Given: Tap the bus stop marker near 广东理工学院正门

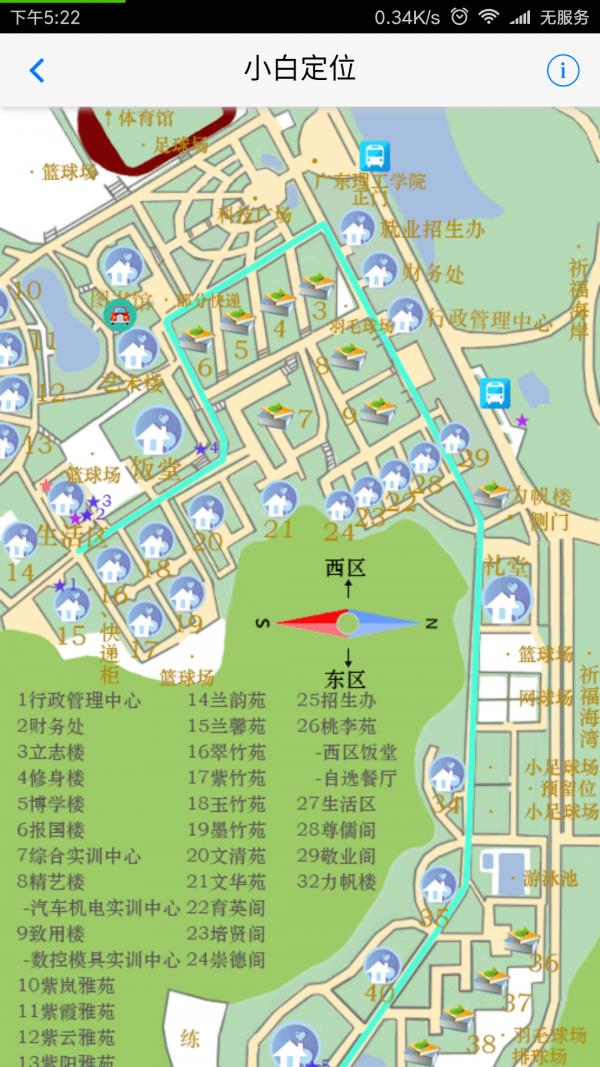Looking at the screenshot, I should pos(375,156).
